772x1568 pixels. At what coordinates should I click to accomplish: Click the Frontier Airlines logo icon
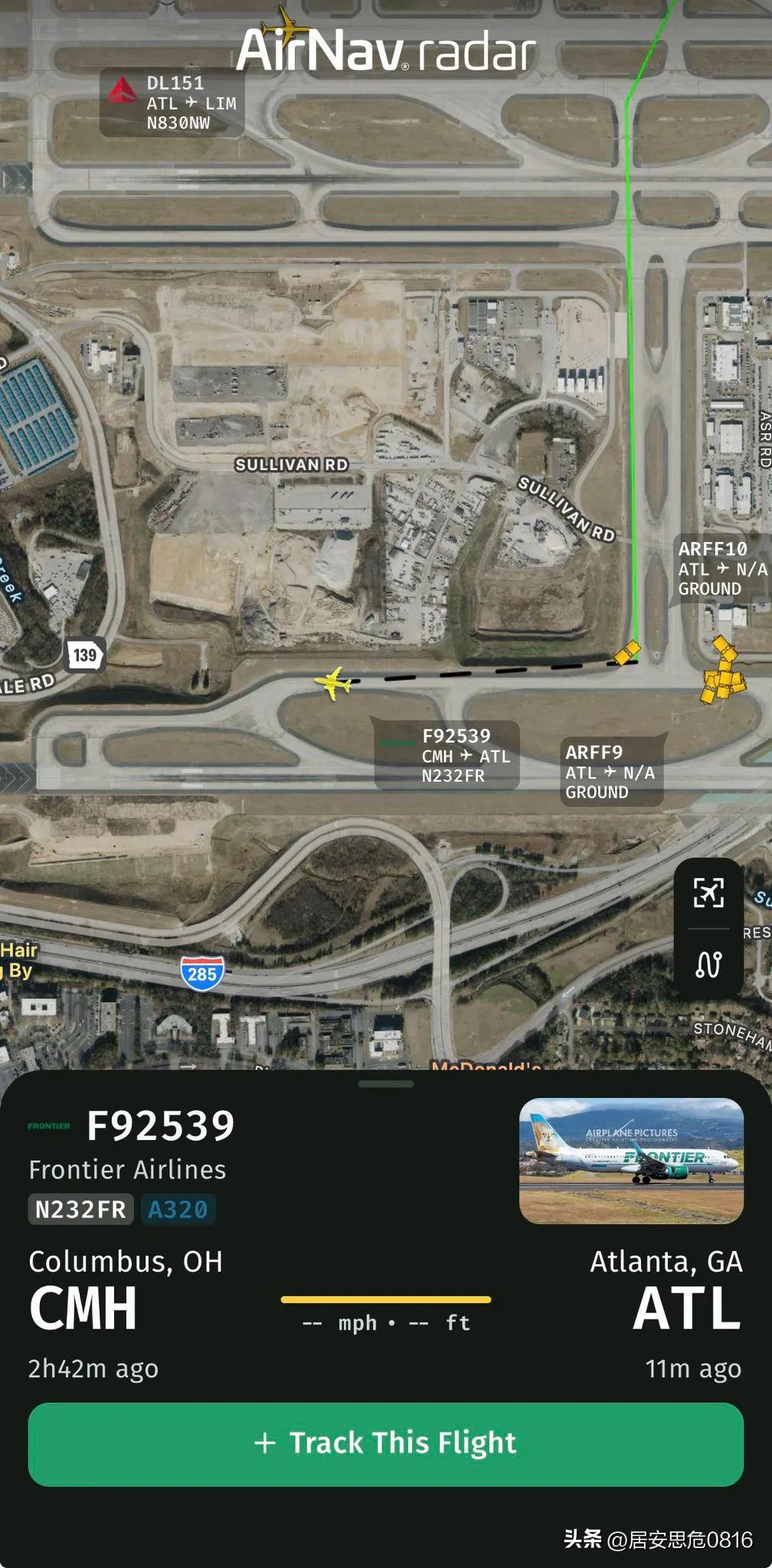click(49, 1125)
